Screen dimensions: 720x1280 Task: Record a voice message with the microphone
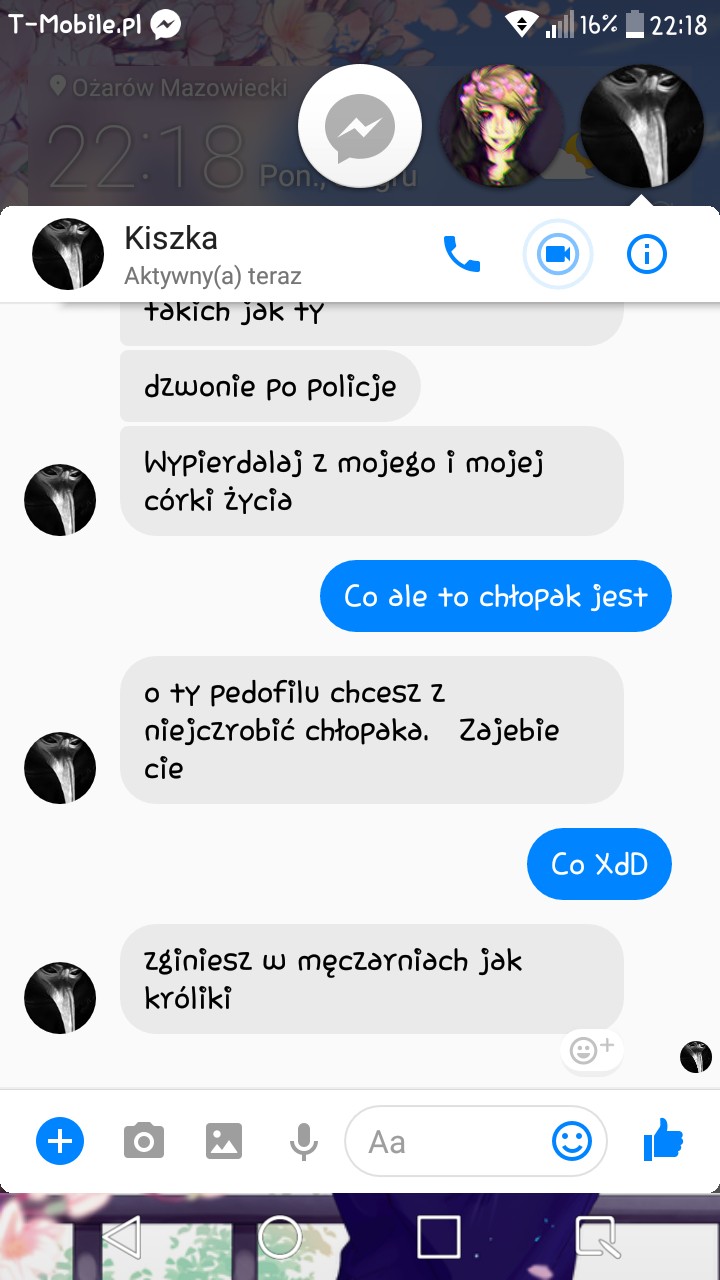click(x=304, y=1140)
